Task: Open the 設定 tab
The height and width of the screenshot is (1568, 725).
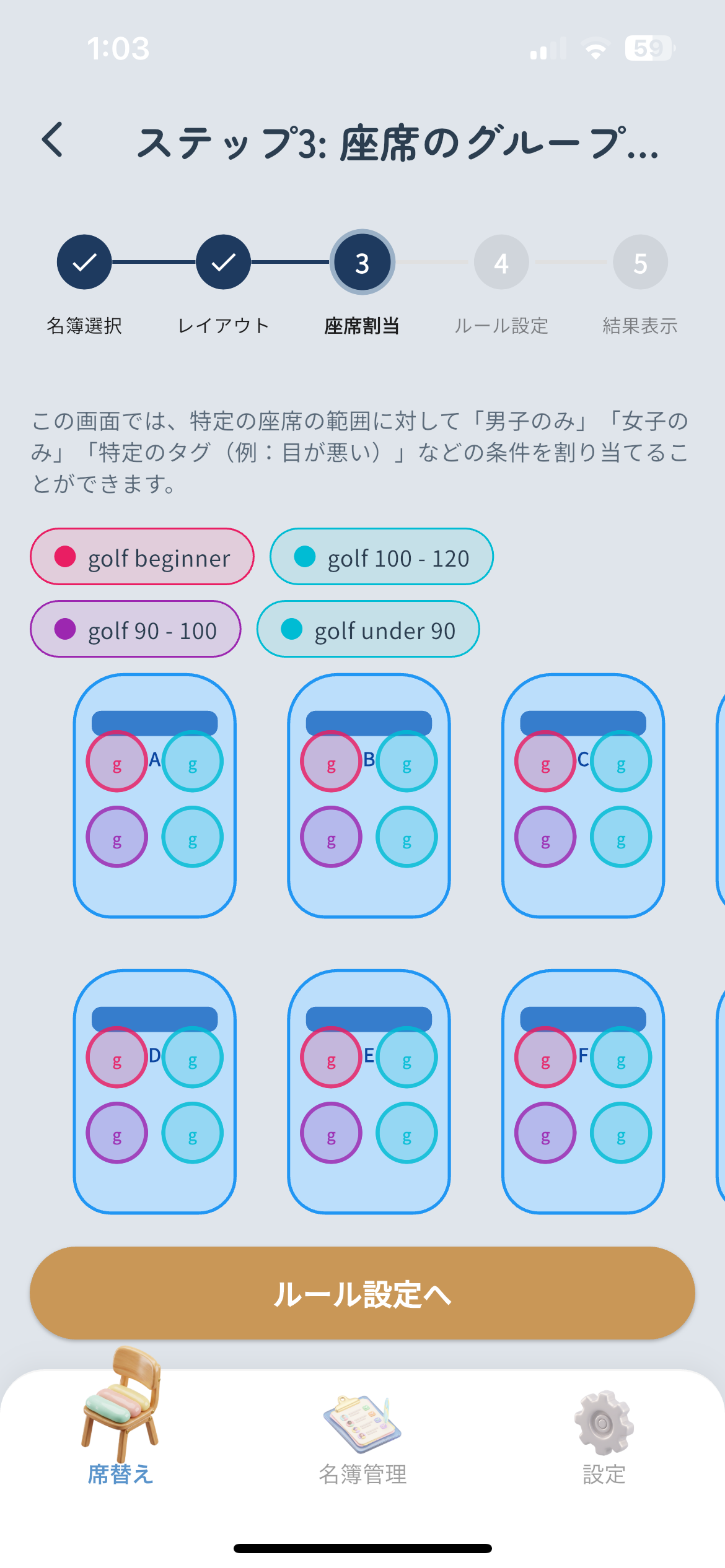Action: pos(604,1437)
